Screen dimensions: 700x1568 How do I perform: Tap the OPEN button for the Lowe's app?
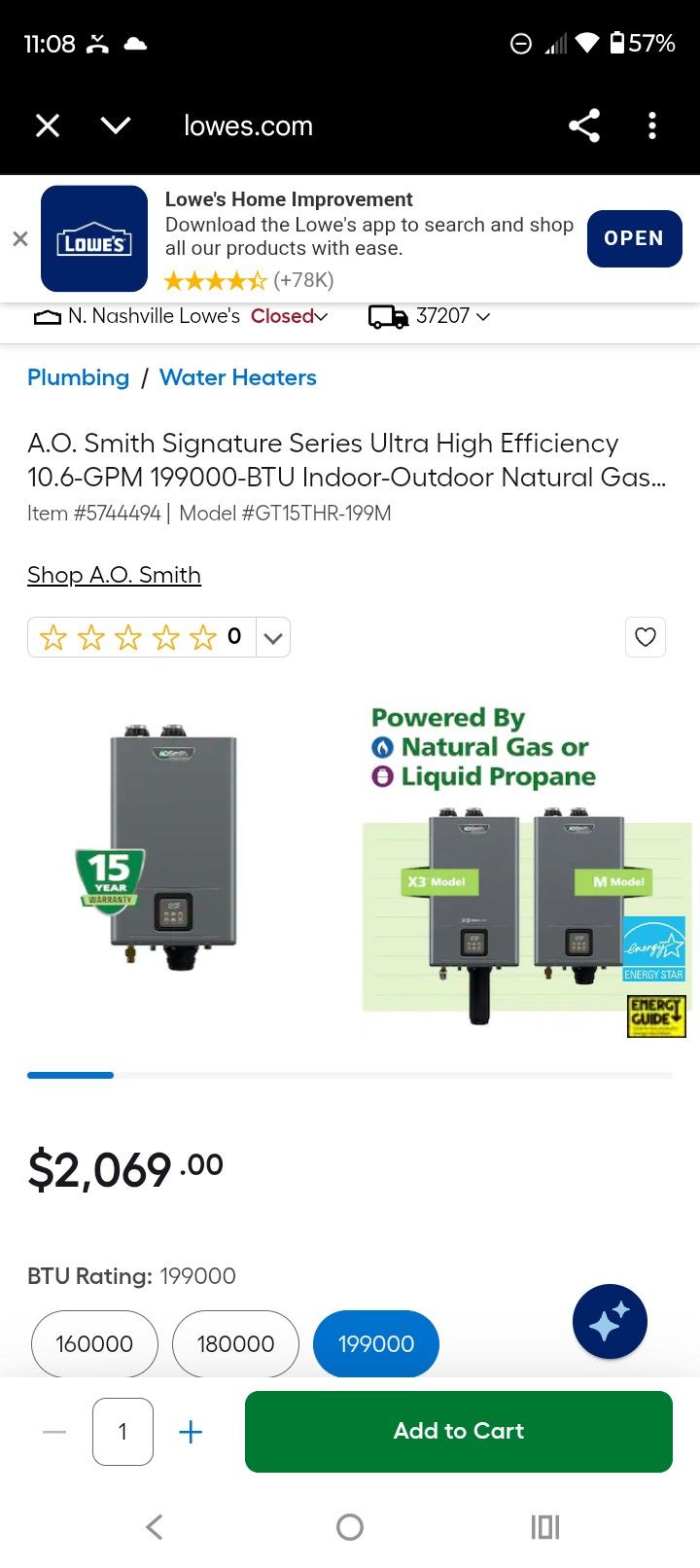coord(634,238)
